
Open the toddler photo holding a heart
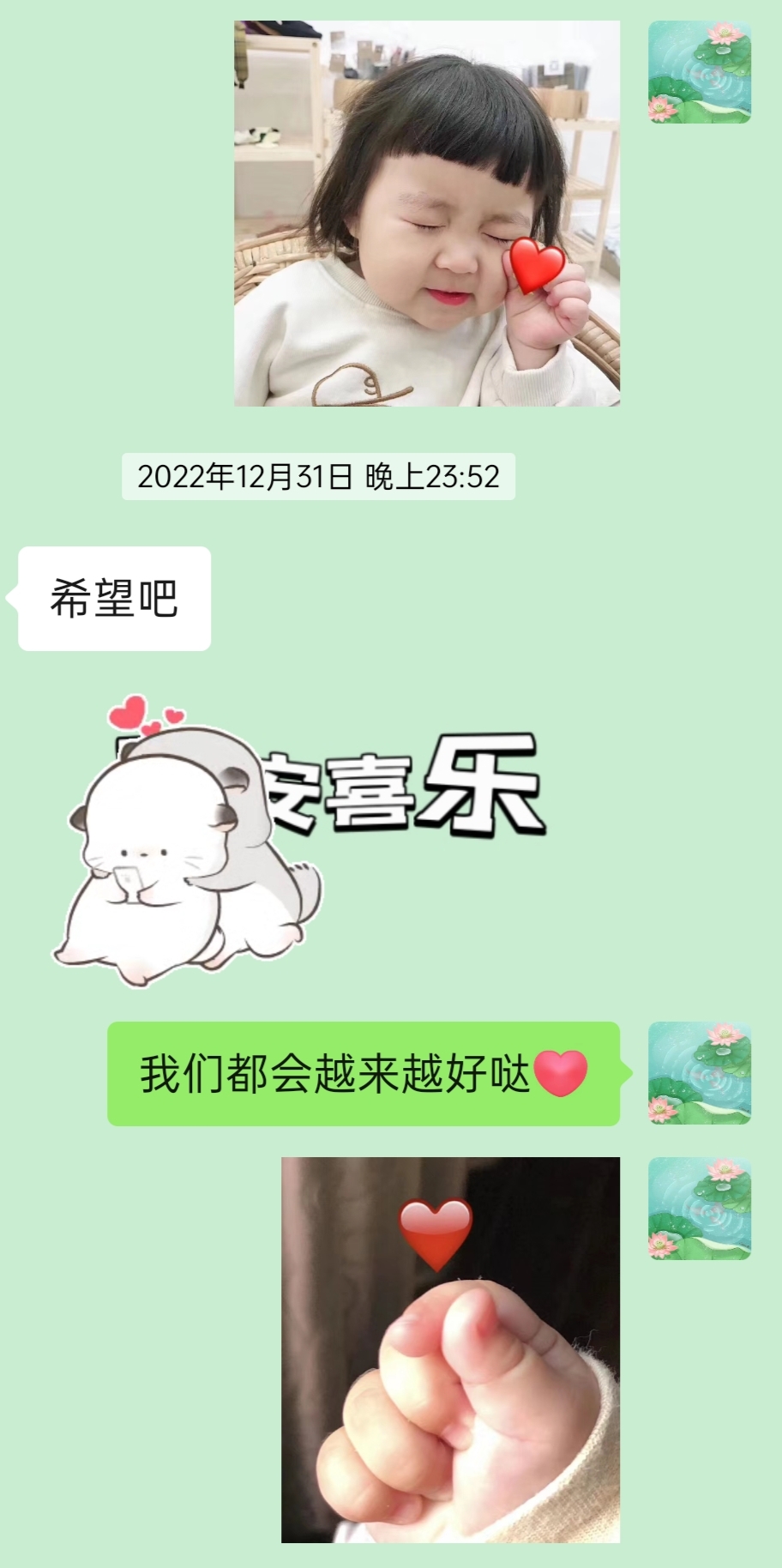coord(426,213)
